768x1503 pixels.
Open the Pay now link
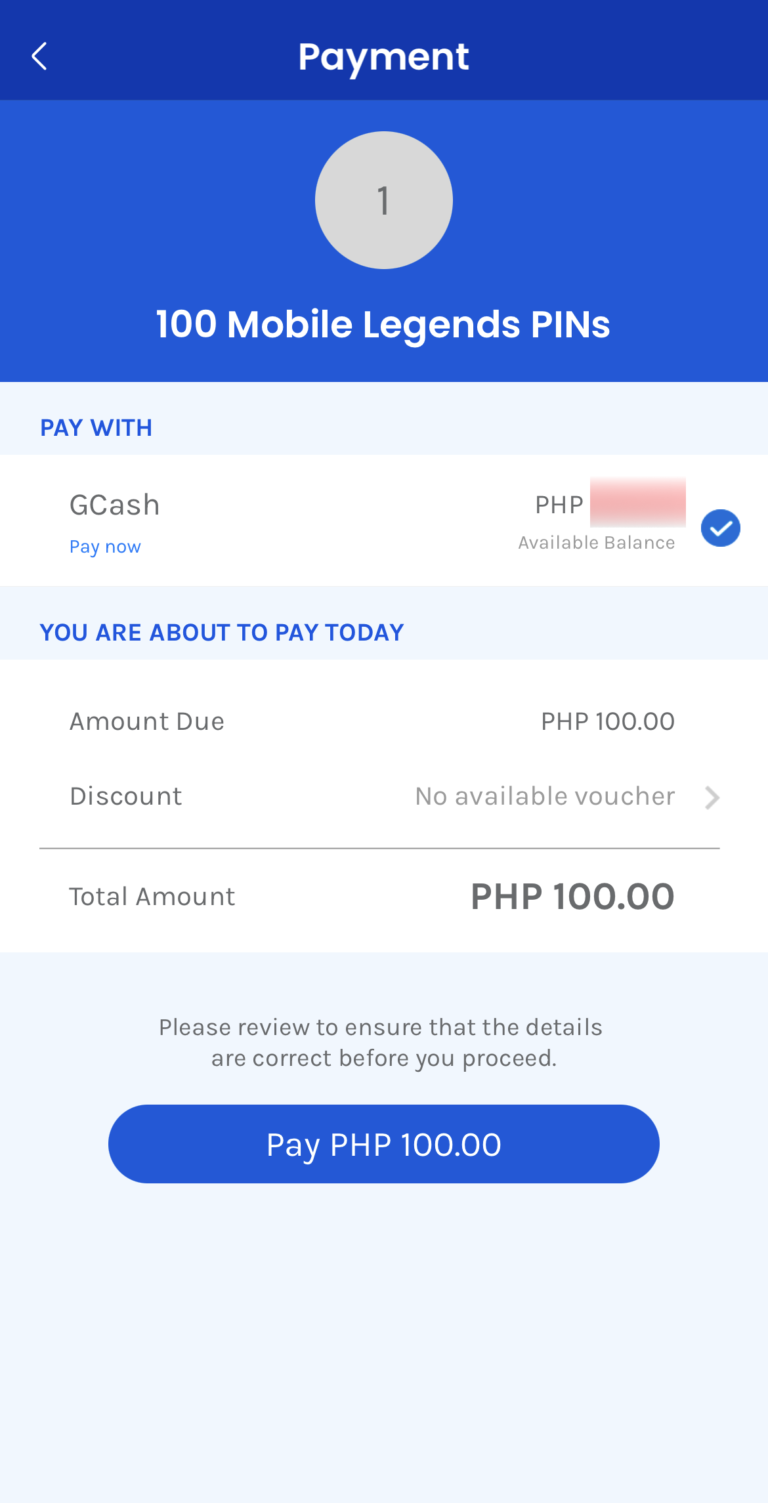click(x=105, y=546)
